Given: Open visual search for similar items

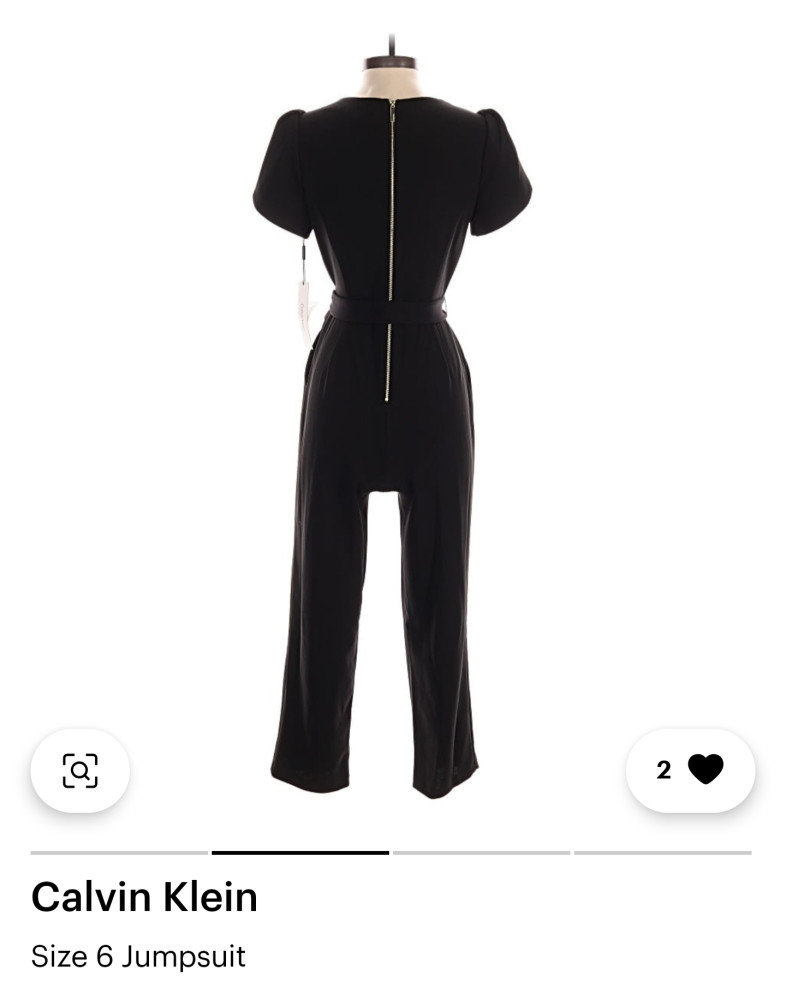Looking at the screenshot, I should pyautogui.click(x=80, y=770).
